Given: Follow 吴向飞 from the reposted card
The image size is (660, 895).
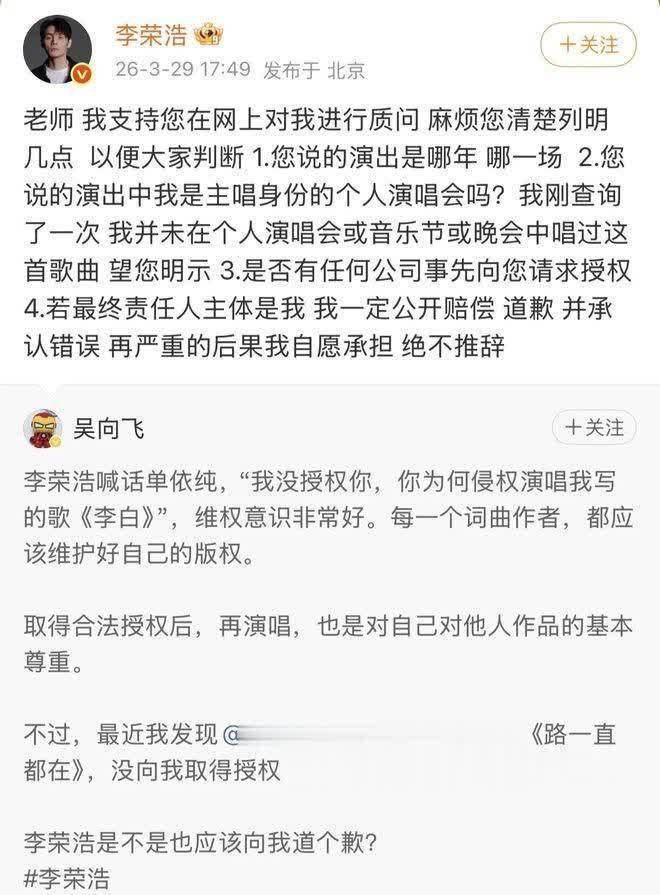Looking at the screenshot, I should click(594, 428).
